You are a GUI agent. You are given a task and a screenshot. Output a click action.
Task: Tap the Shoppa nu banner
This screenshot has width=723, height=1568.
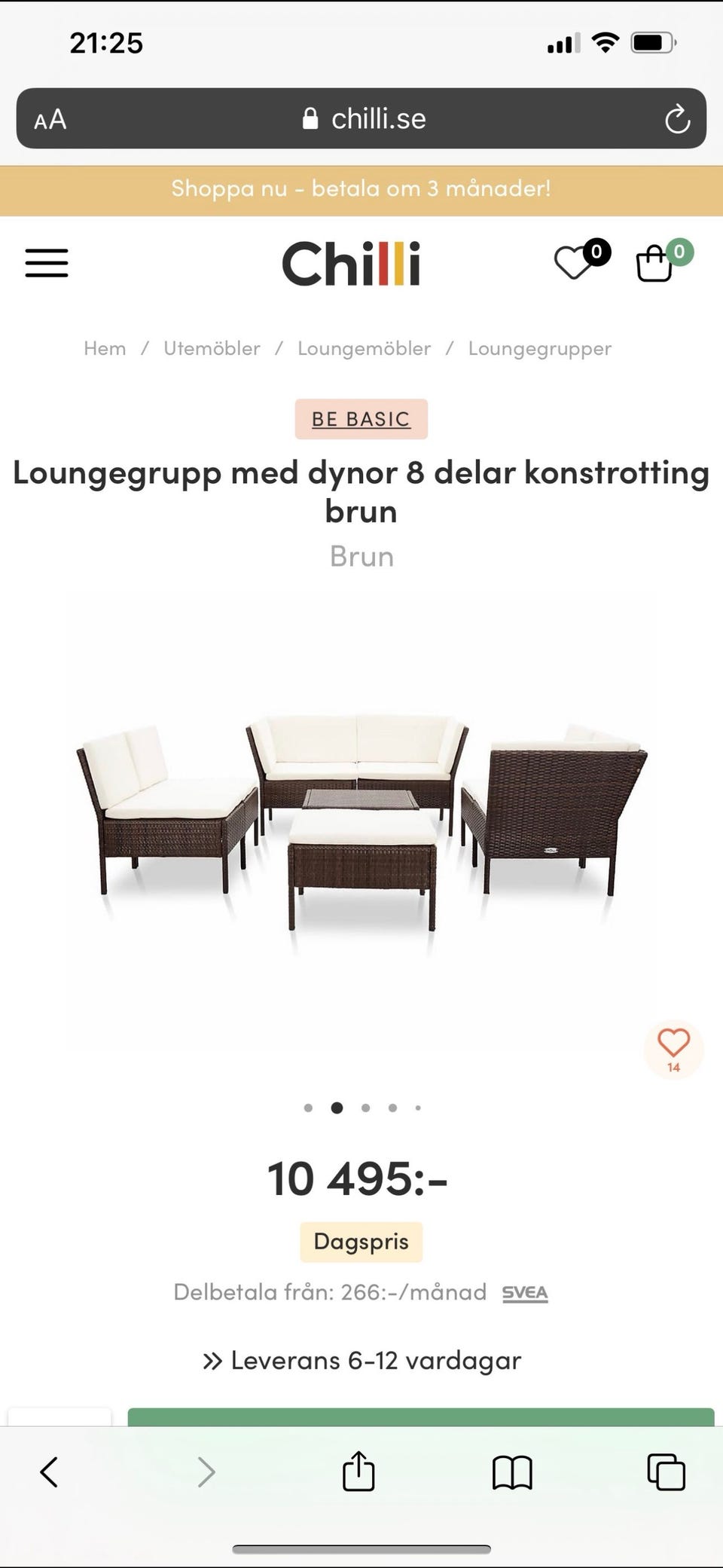tap(361, 189)
